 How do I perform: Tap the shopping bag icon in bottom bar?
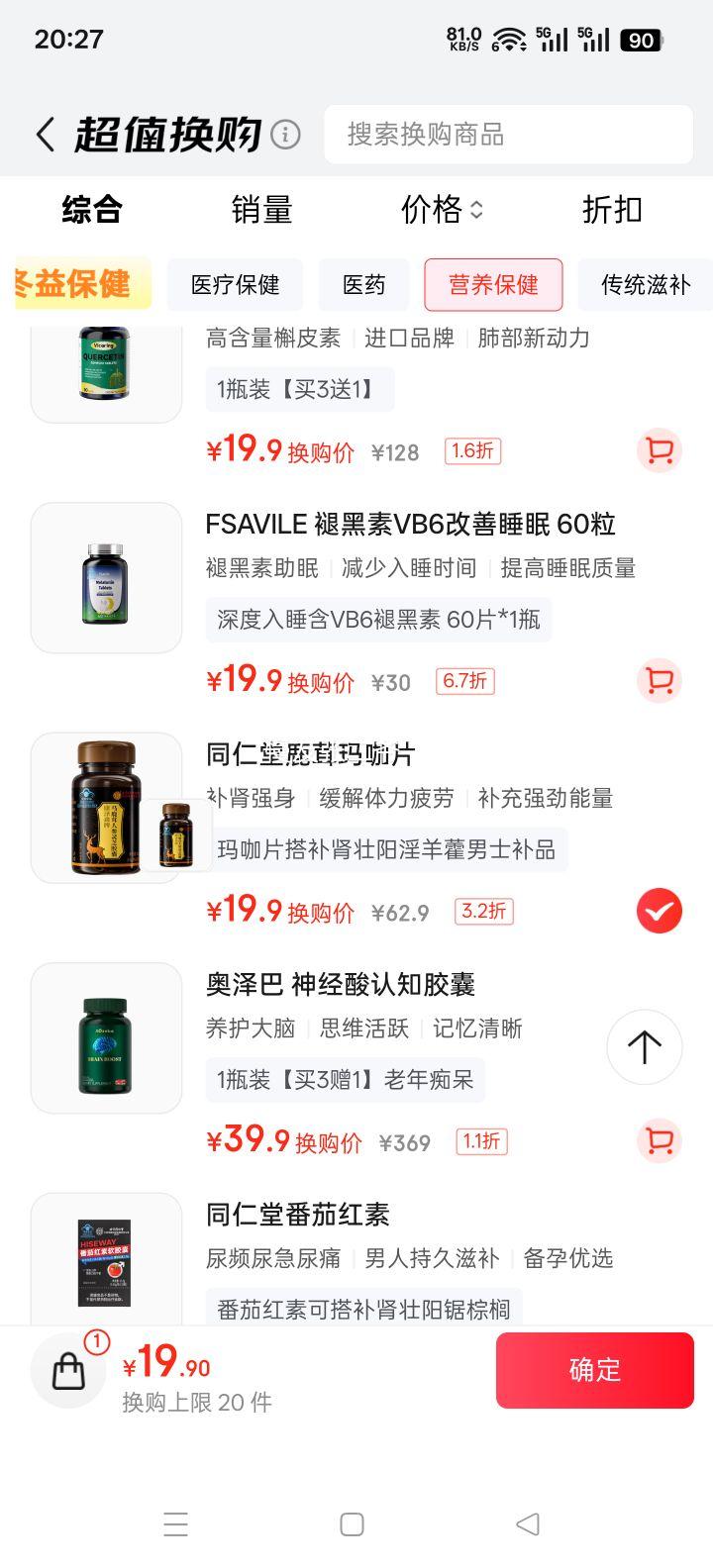[x=67, y=1370]
